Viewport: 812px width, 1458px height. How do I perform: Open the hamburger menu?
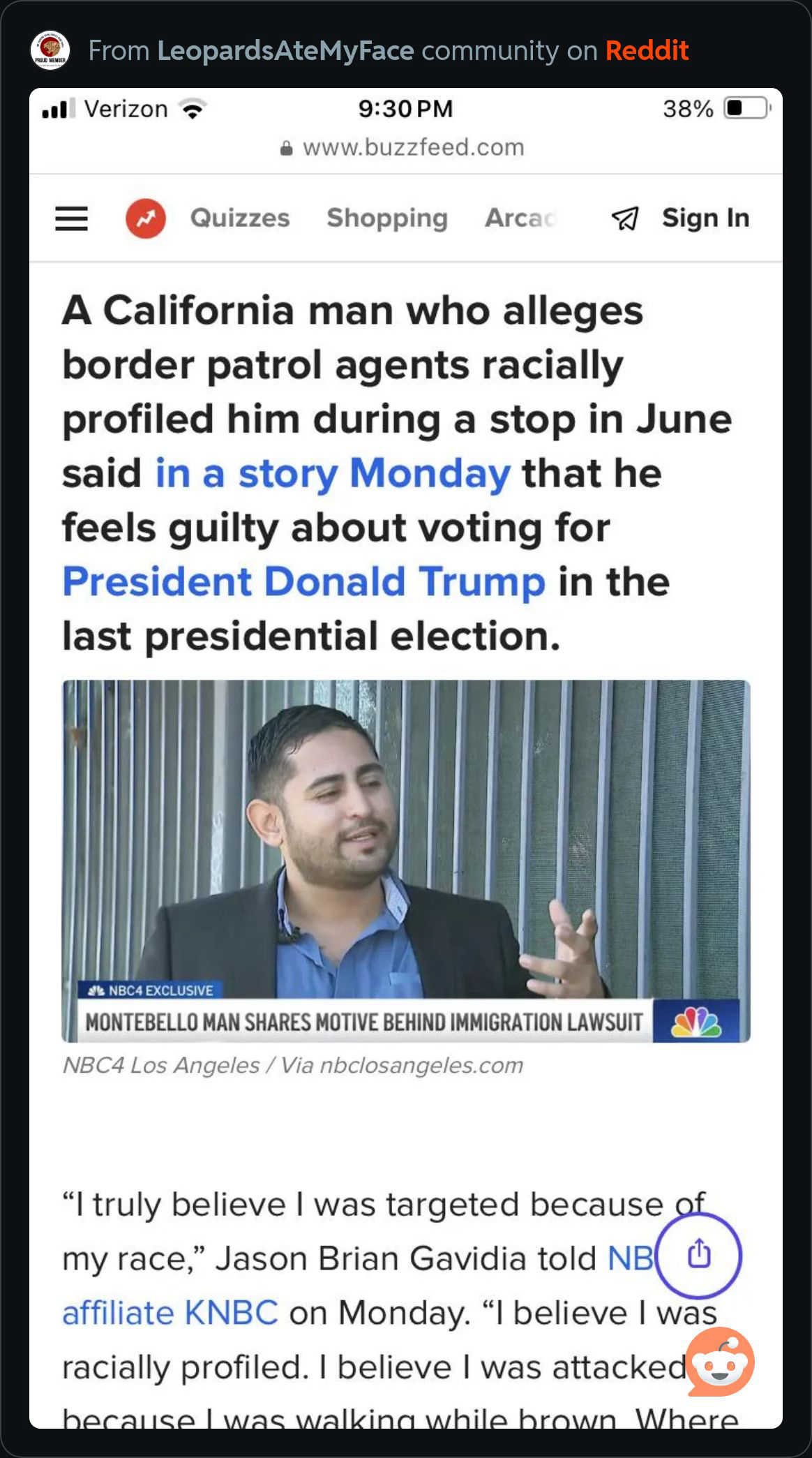pyautogui.click(x=72, y=218)
